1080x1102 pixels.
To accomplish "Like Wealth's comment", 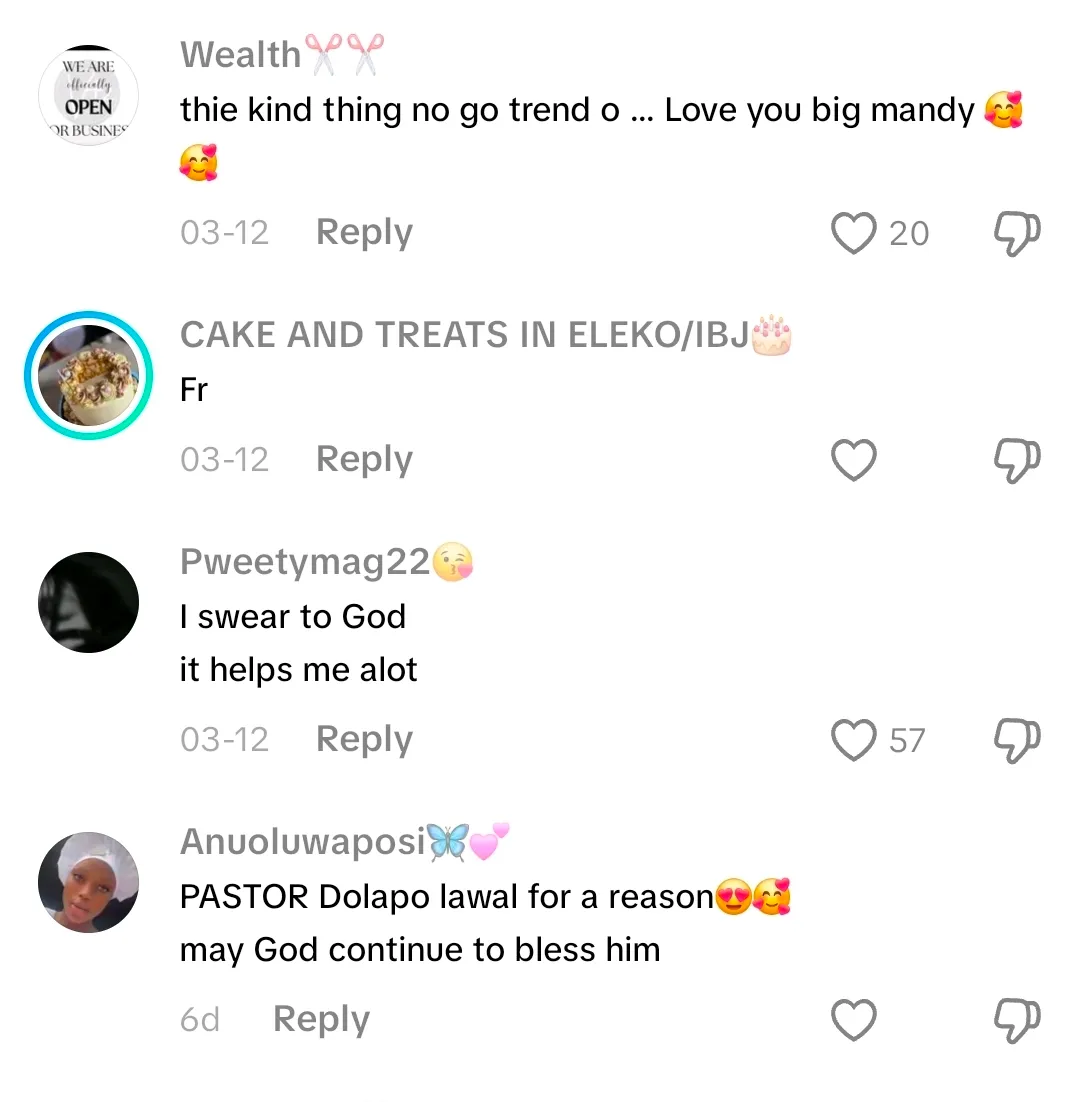I will (x=854, y=233).
